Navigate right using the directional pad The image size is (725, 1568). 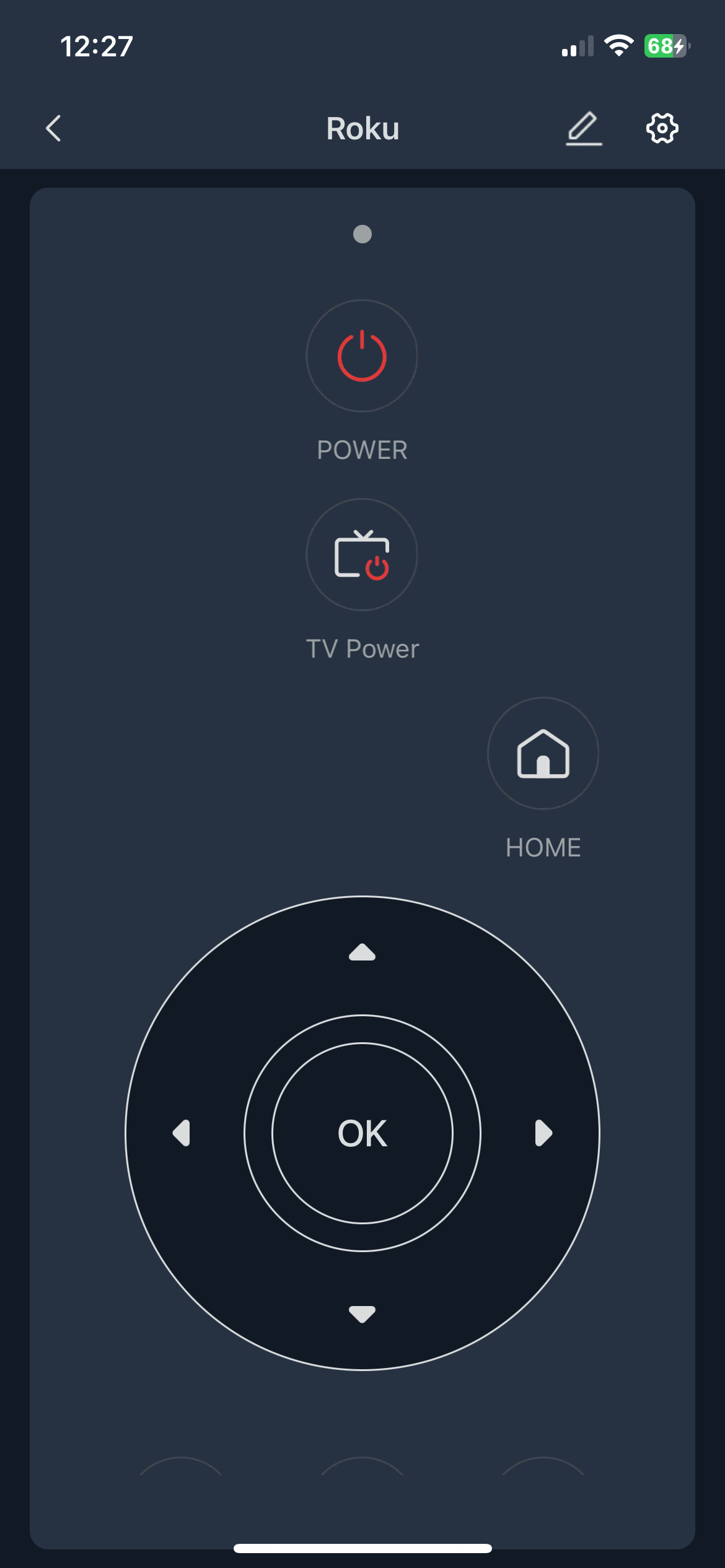point(543,1133)
